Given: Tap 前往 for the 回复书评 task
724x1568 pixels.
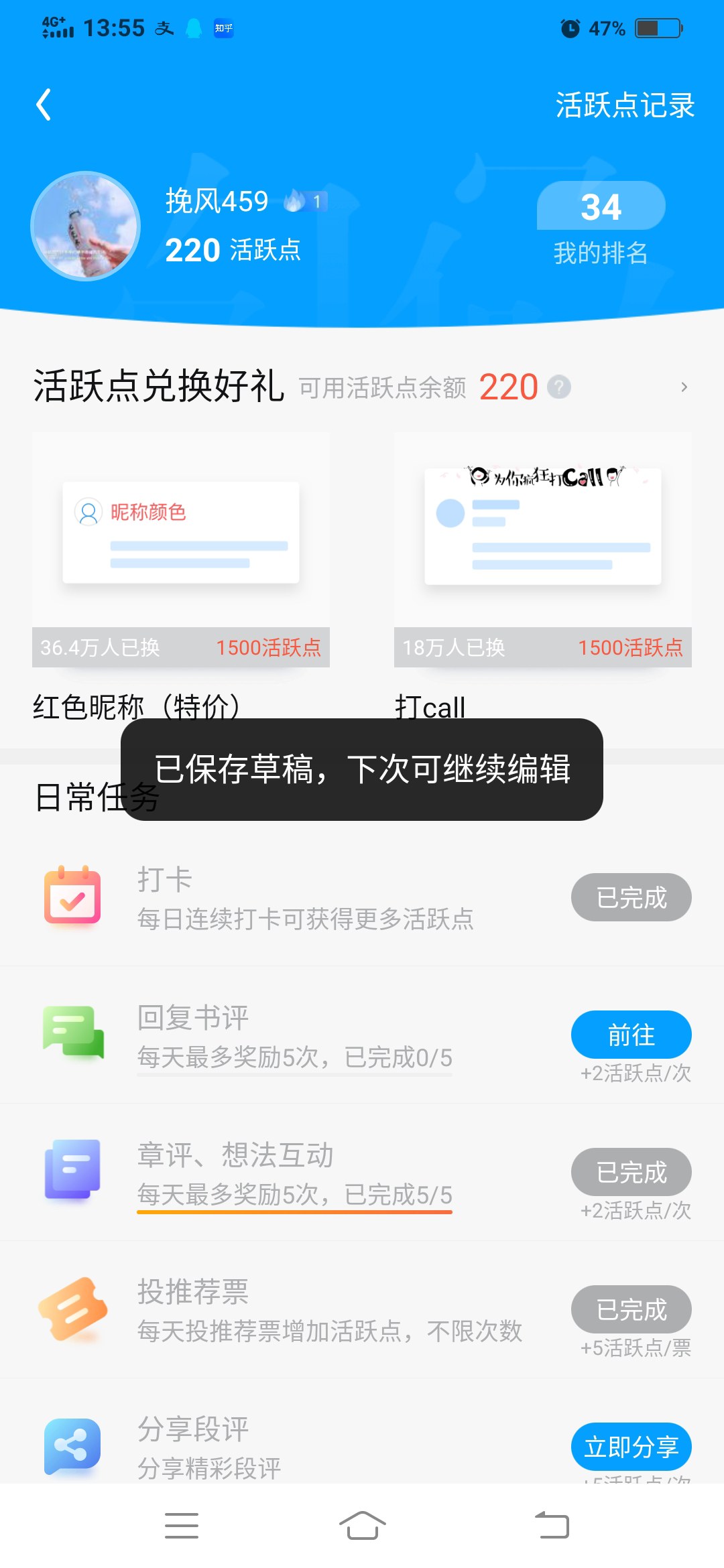Looking at the screenshot, I should 631,1035.
